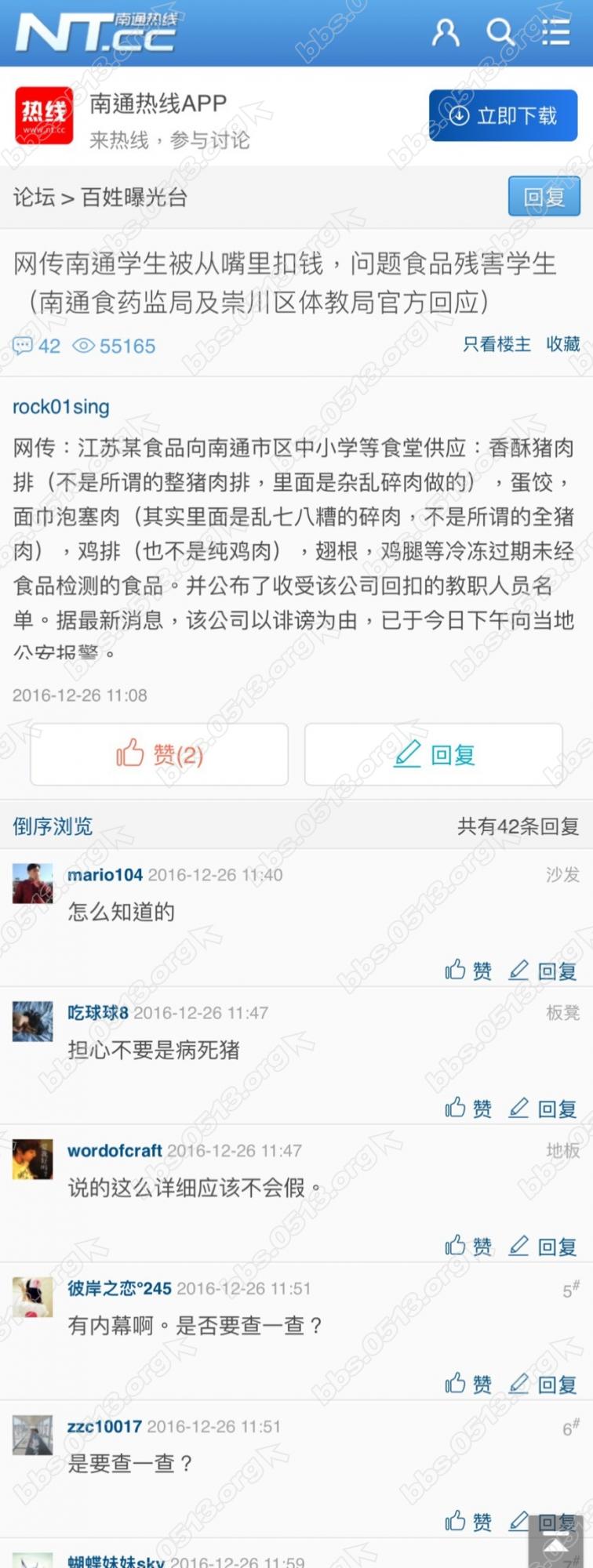Open the list menu icon
Image resolution: width=593 pixels, height=1568 pixels.
555,33
